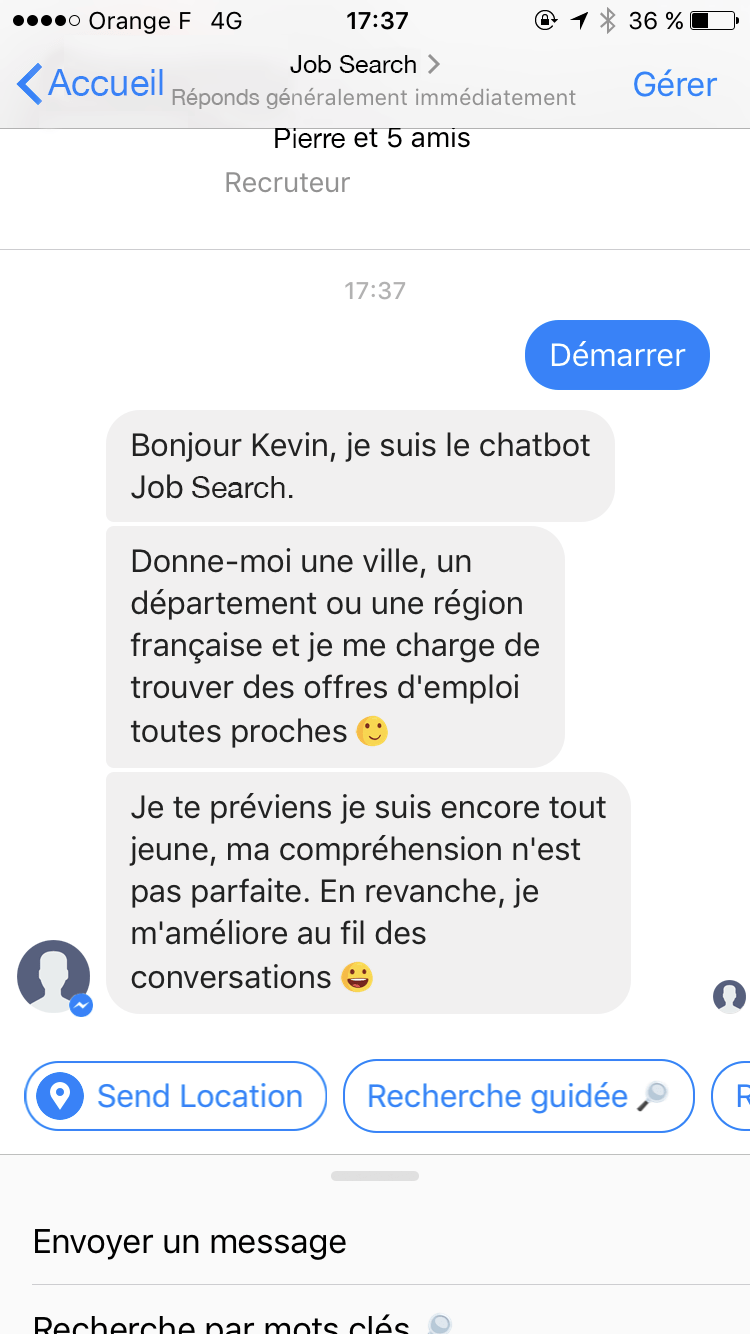Select Envoyer un message
The height and width of the screenshot is (1334, 750).
coord(190,1242)
